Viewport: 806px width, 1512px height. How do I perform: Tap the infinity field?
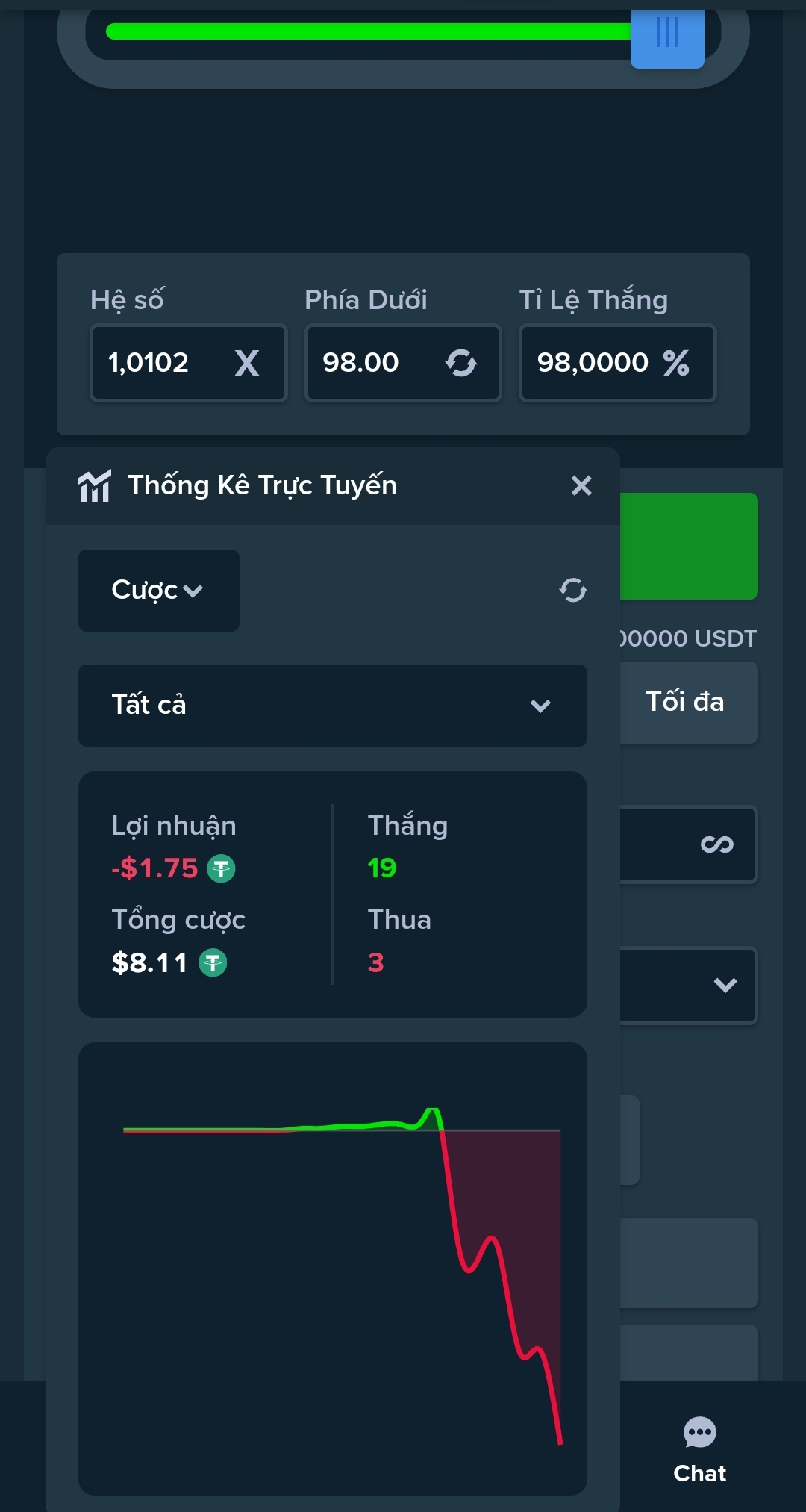click(x=688, y=844)
